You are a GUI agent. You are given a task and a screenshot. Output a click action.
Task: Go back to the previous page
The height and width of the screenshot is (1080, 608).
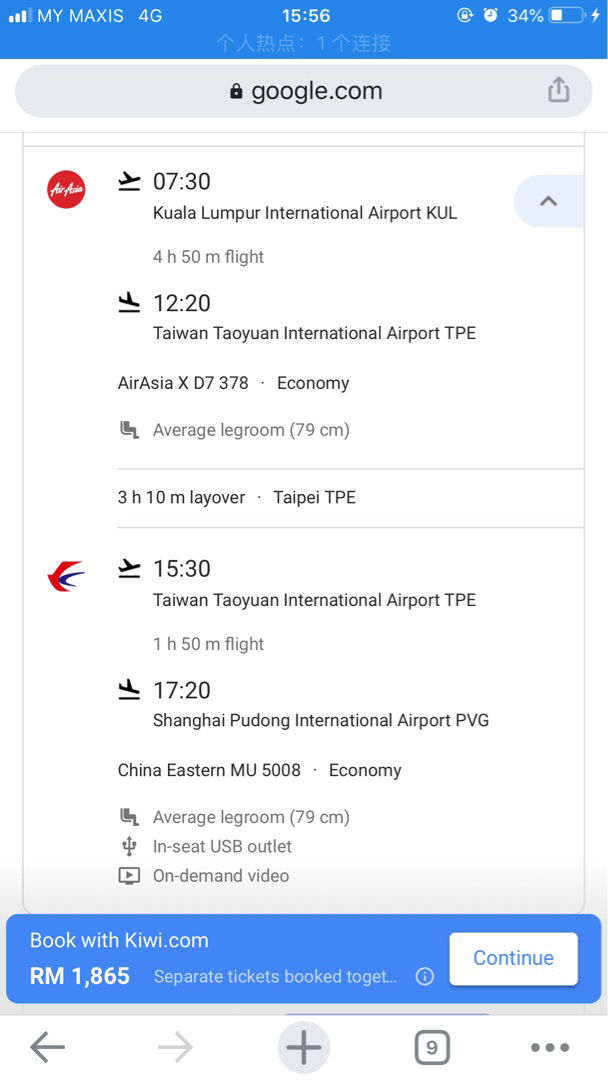[x=48, y=1048]
